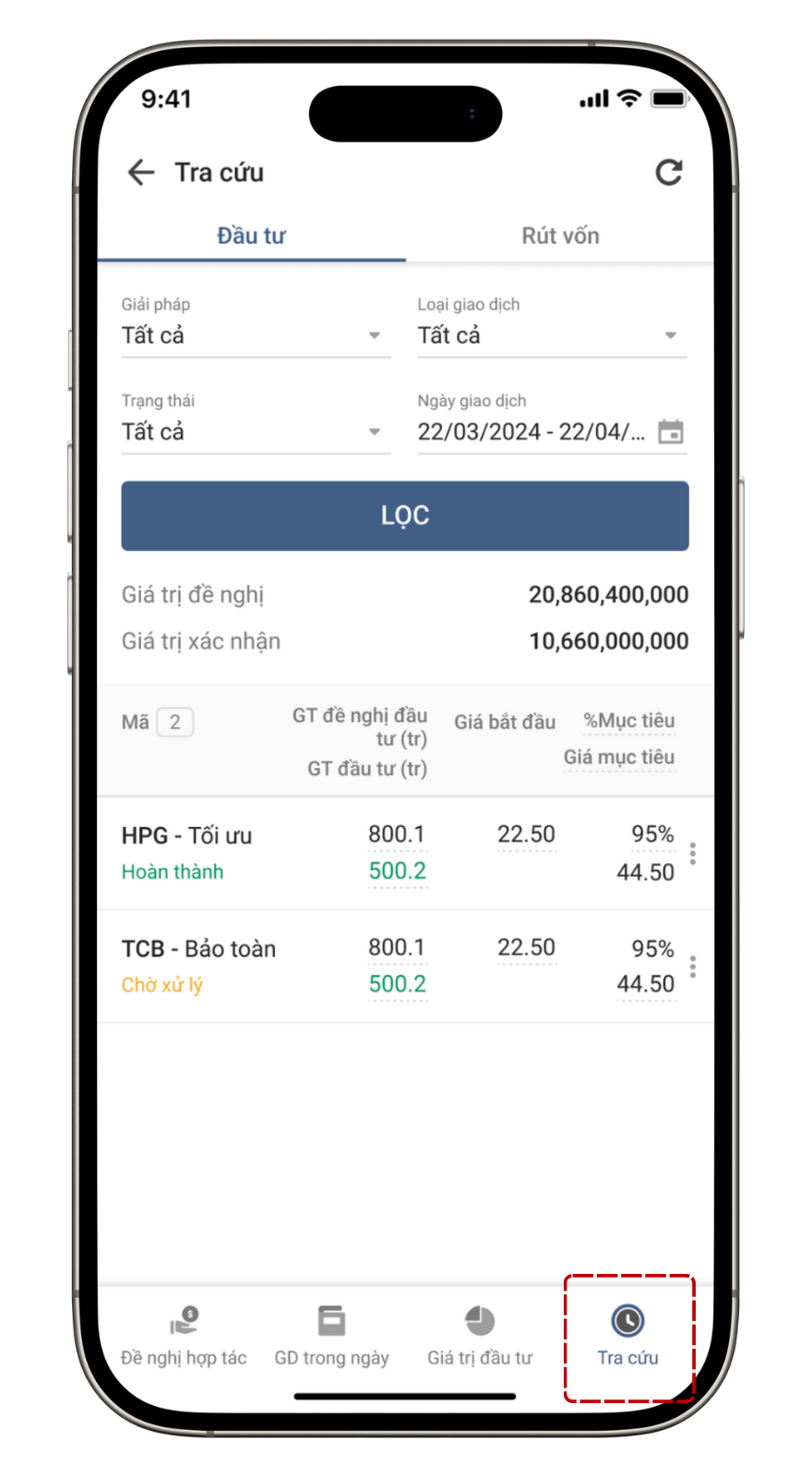Go back from Tra cứu screen

click(x=141, y=173)
